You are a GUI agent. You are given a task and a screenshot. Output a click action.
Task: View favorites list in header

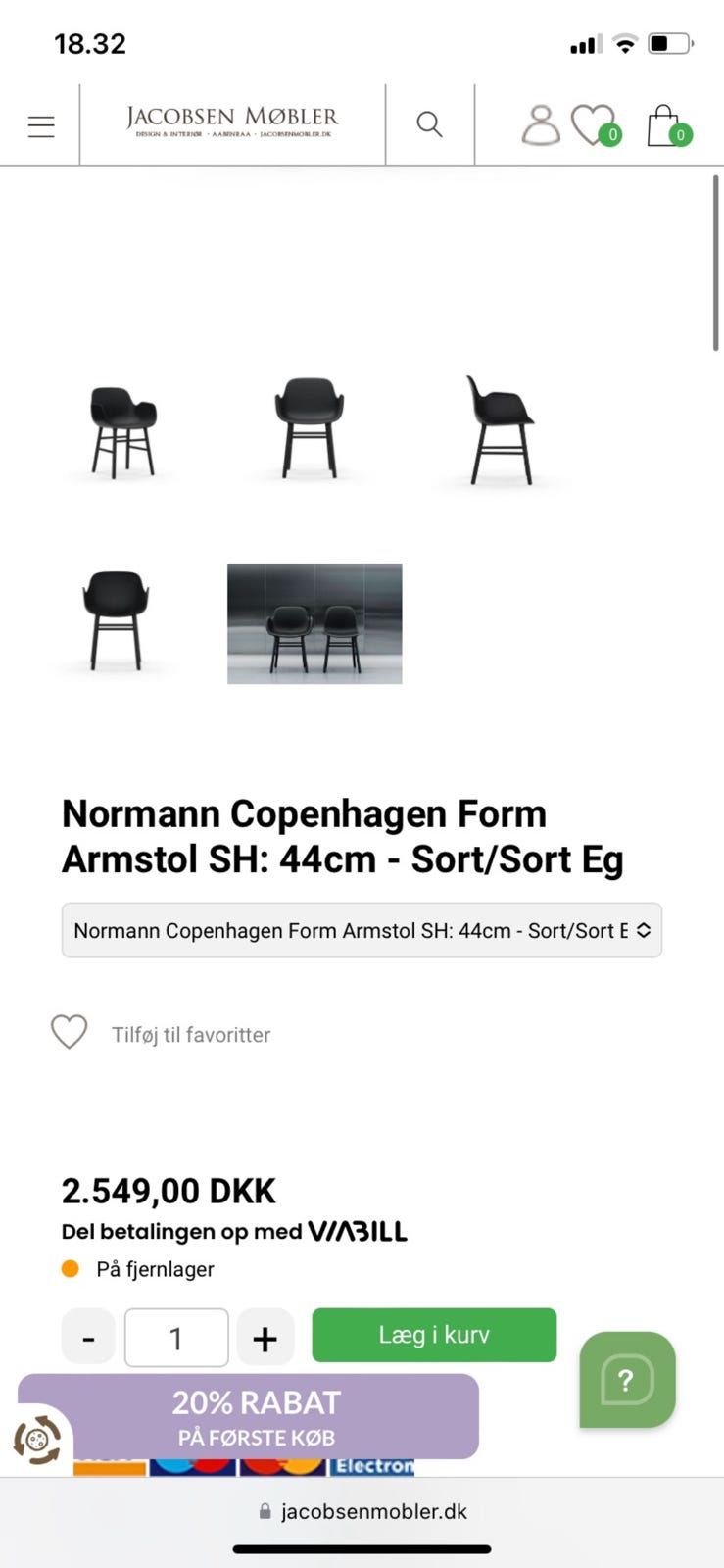pyautogui.click(x=594, y=125)
